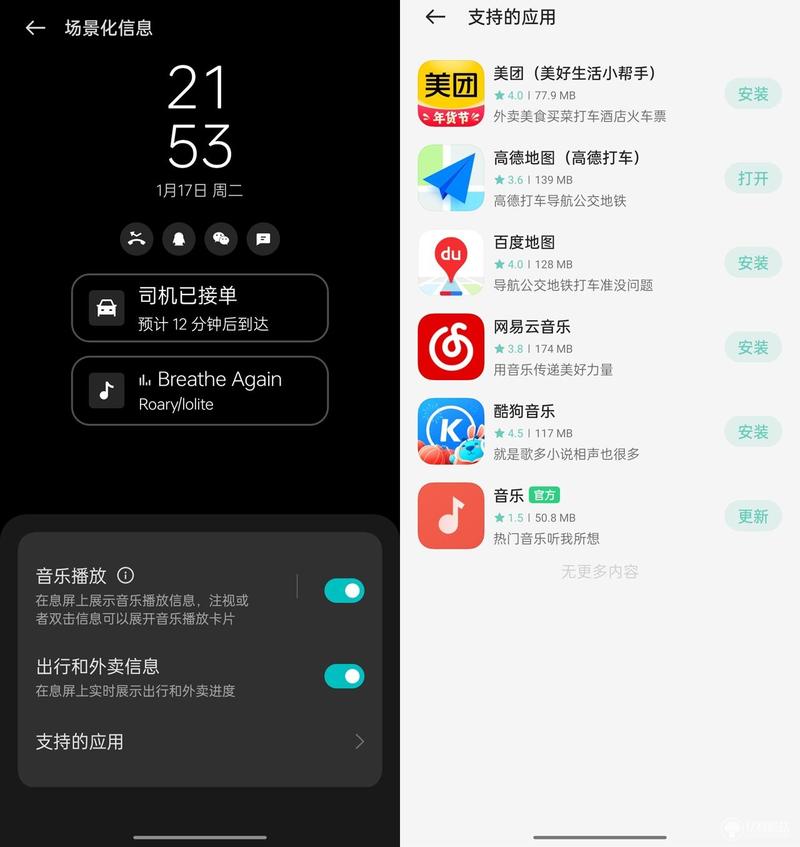Update the official 音乐 app
Viewport: 800px width, 847px height.
[753, 516]
